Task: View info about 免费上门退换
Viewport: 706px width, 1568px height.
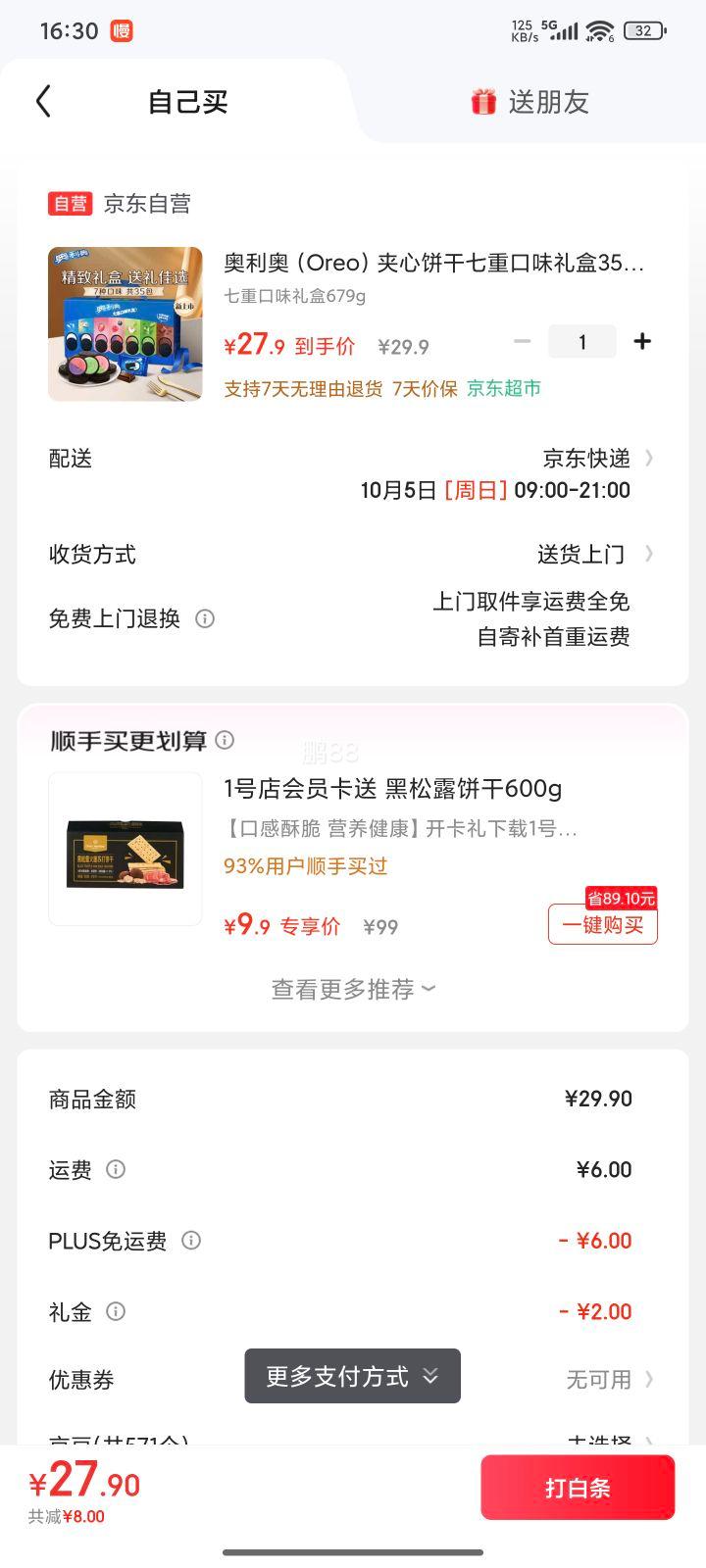Action: pos(205,618)
